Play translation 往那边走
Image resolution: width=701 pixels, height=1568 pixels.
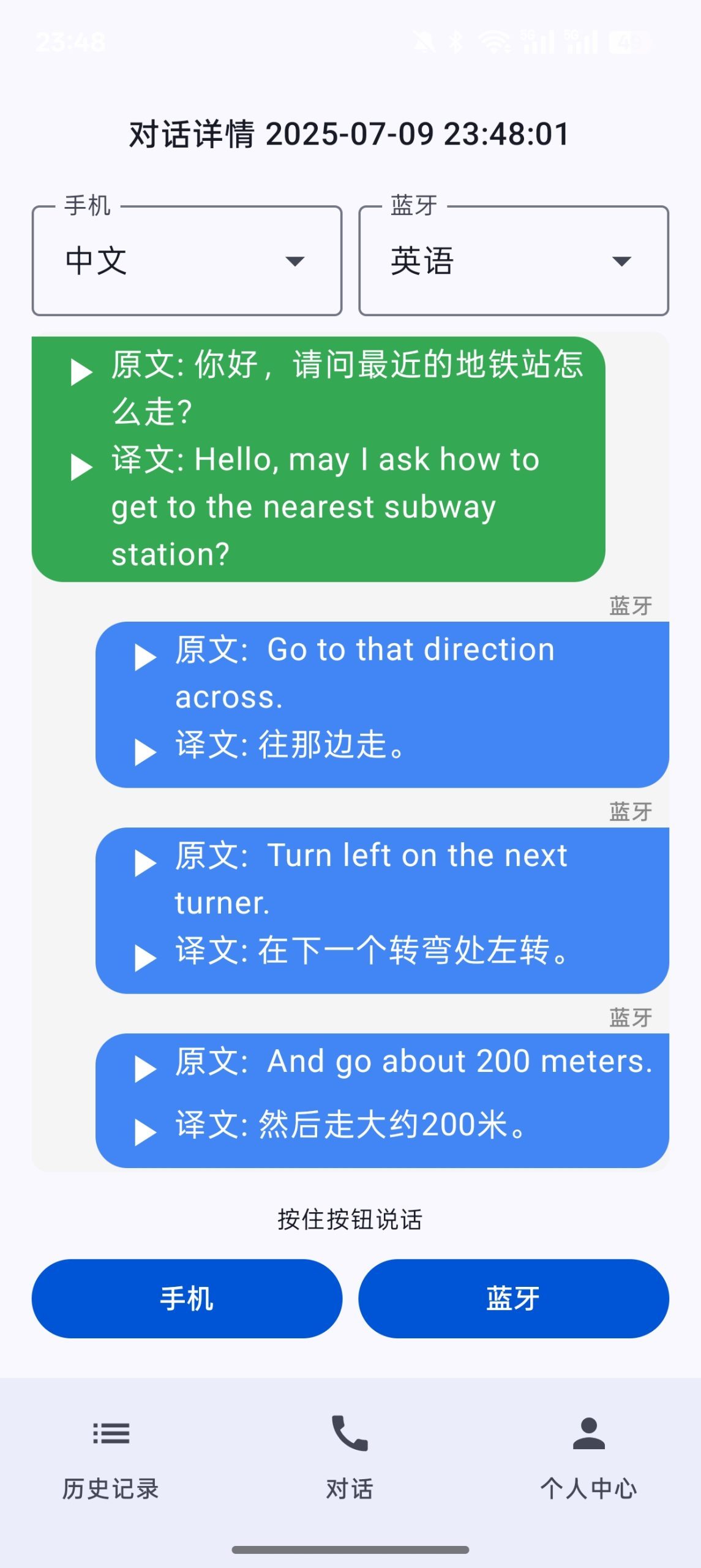[x=145, y=752]
